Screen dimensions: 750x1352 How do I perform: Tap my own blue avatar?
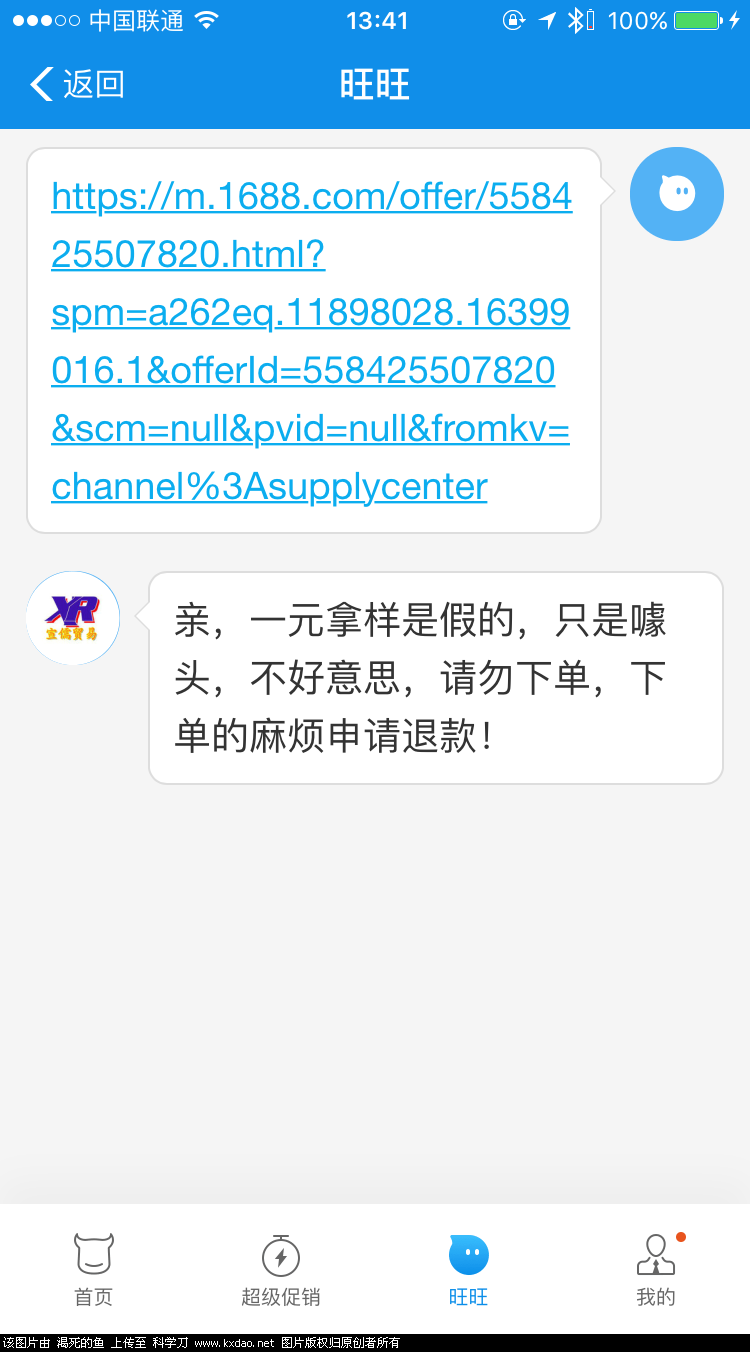click(x=676, y=194)
